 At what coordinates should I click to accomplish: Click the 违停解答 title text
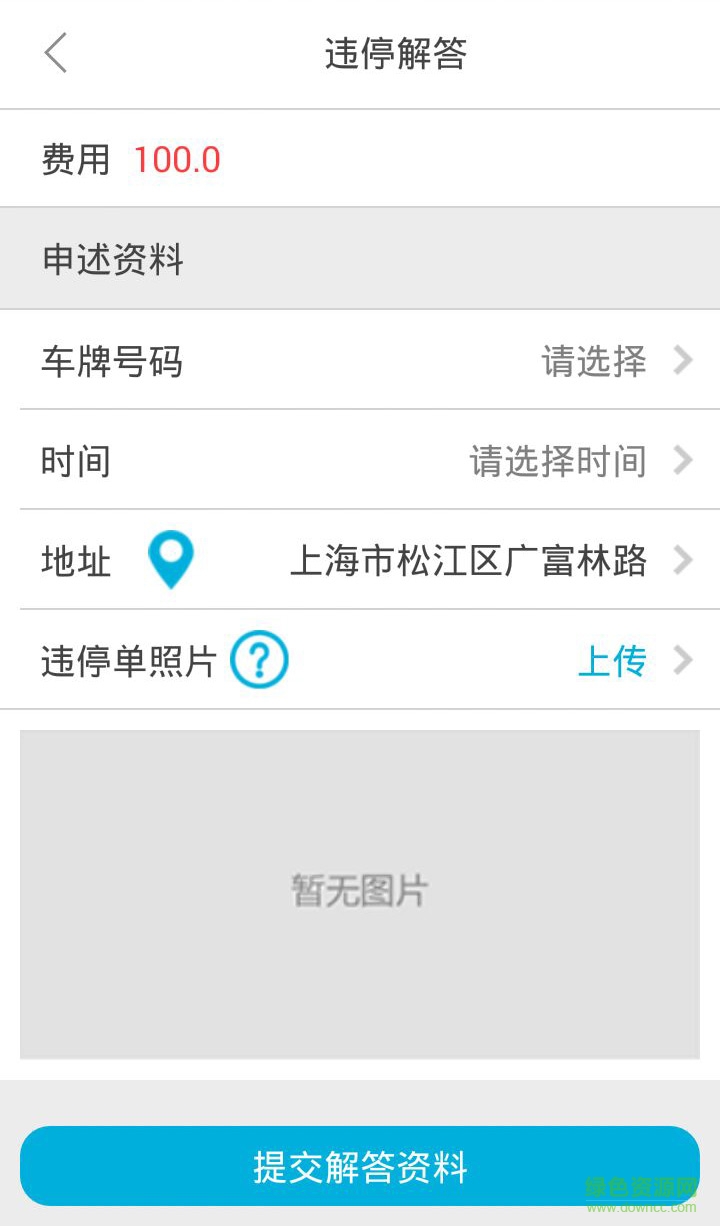pos(394,54)
